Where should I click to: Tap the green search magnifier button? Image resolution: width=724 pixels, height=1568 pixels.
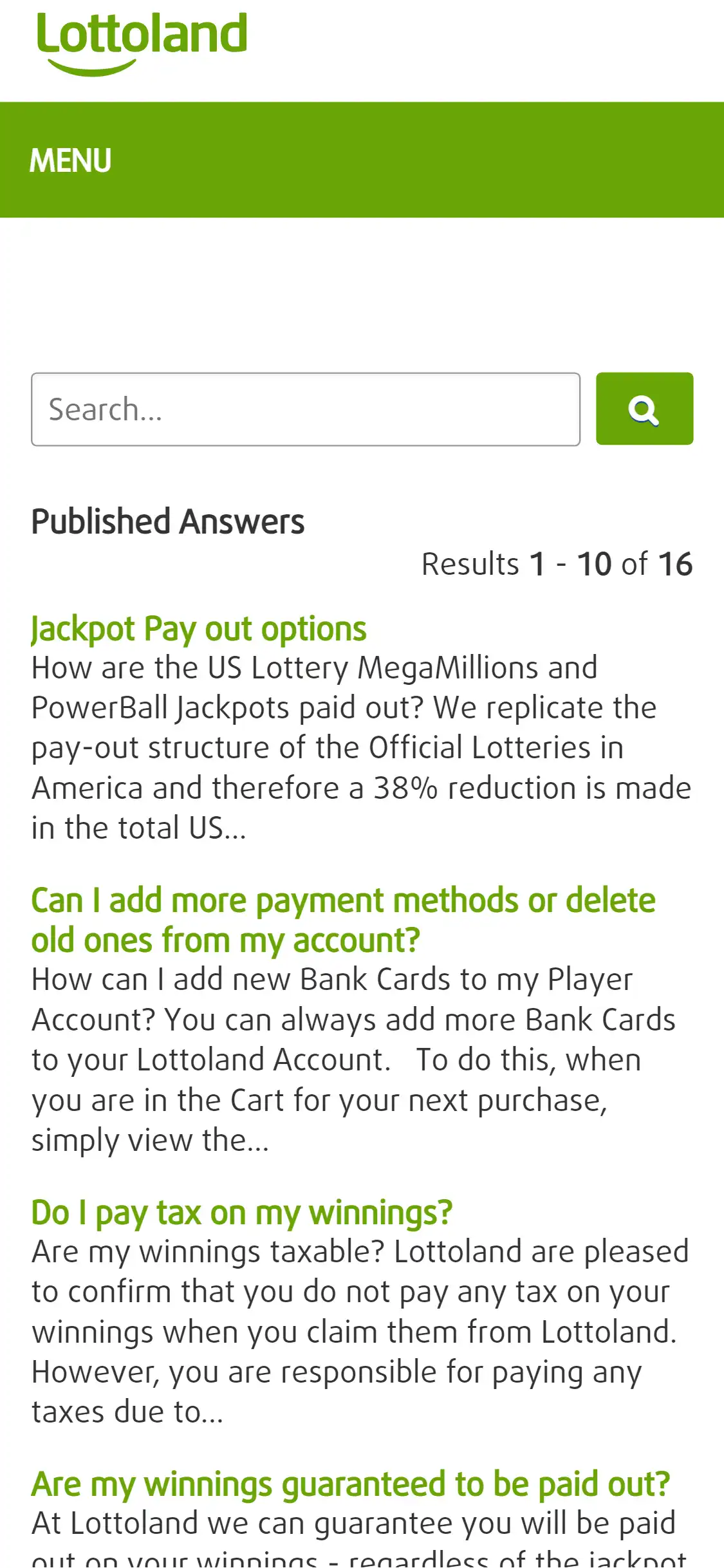click(x=644, y=409)
